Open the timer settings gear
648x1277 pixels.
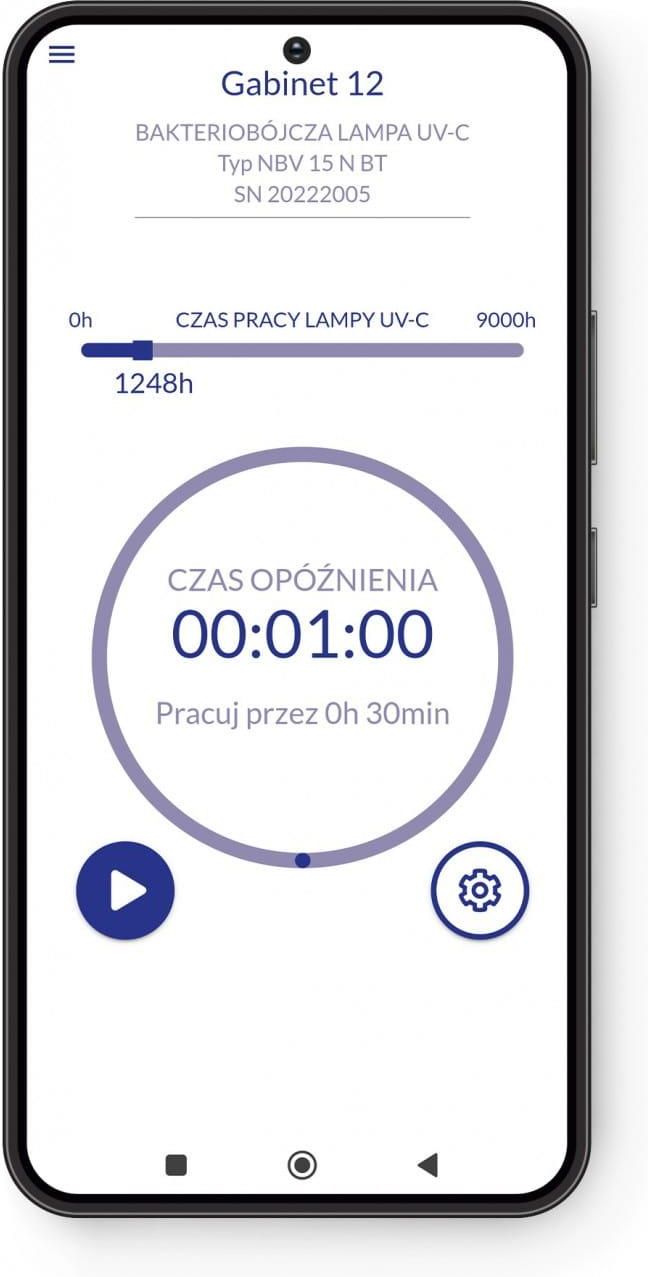(480, 890)
